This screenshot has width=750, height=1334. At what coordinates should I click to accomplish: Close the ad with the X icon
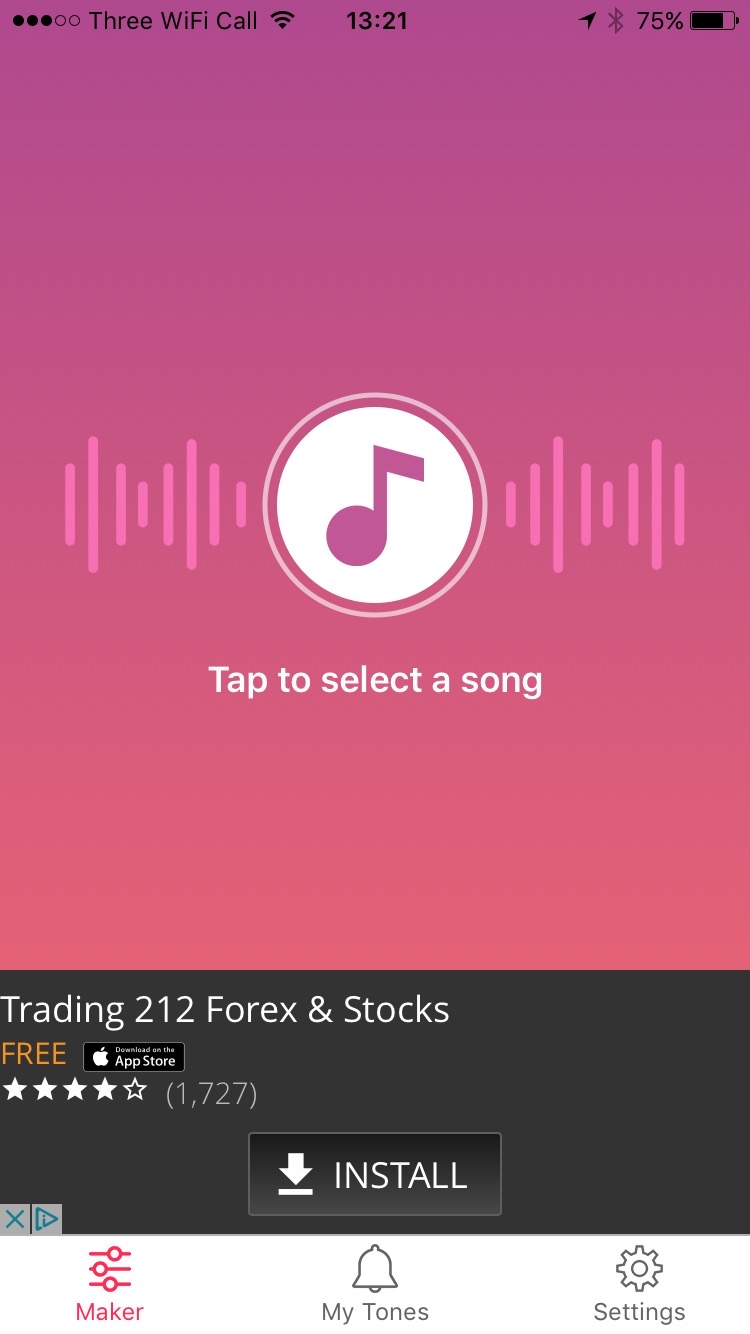tap(15, 1219)
